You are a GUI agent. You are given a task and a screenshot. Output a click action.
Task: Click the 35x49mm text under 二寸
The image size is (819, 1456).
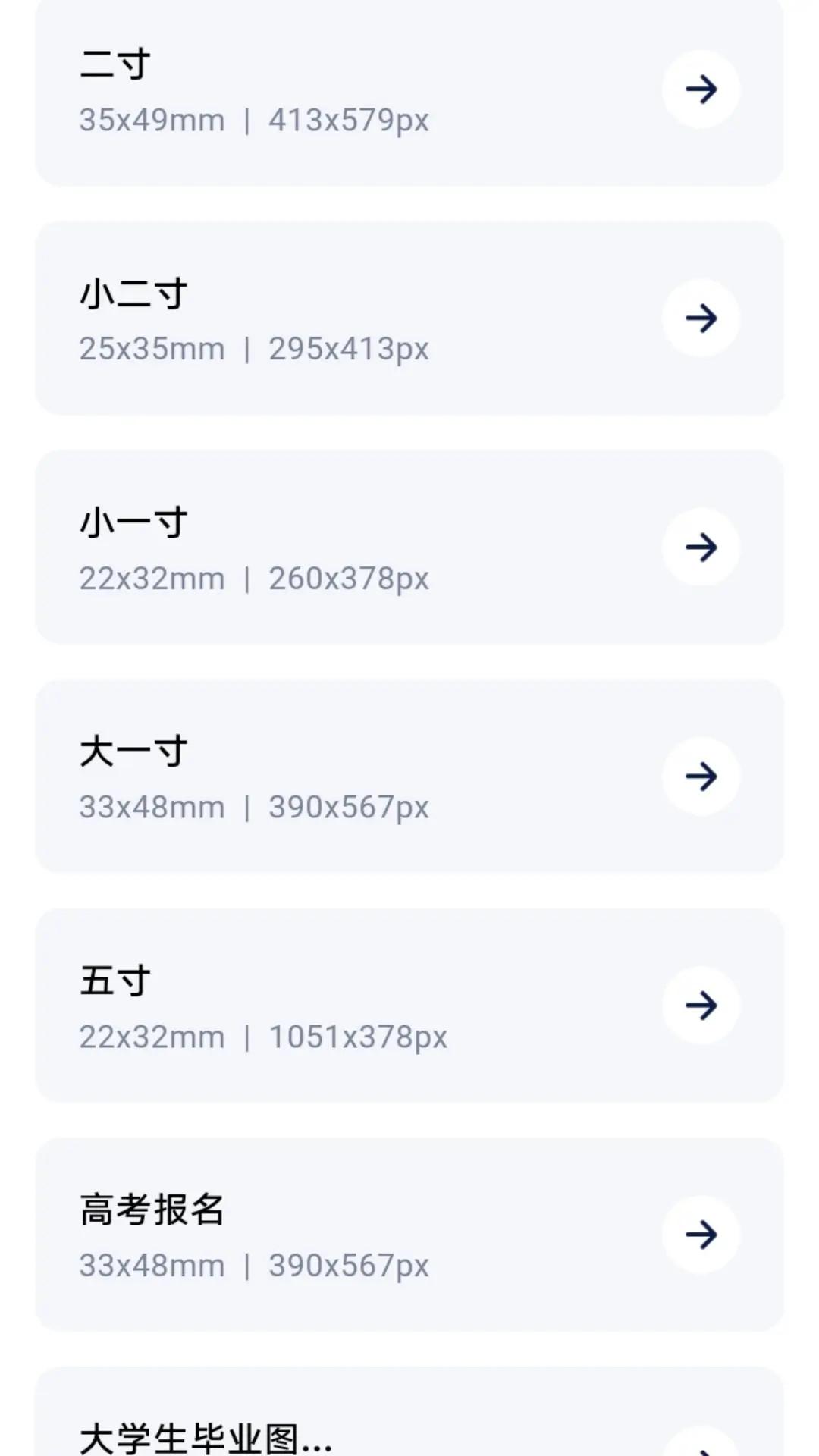152,120
